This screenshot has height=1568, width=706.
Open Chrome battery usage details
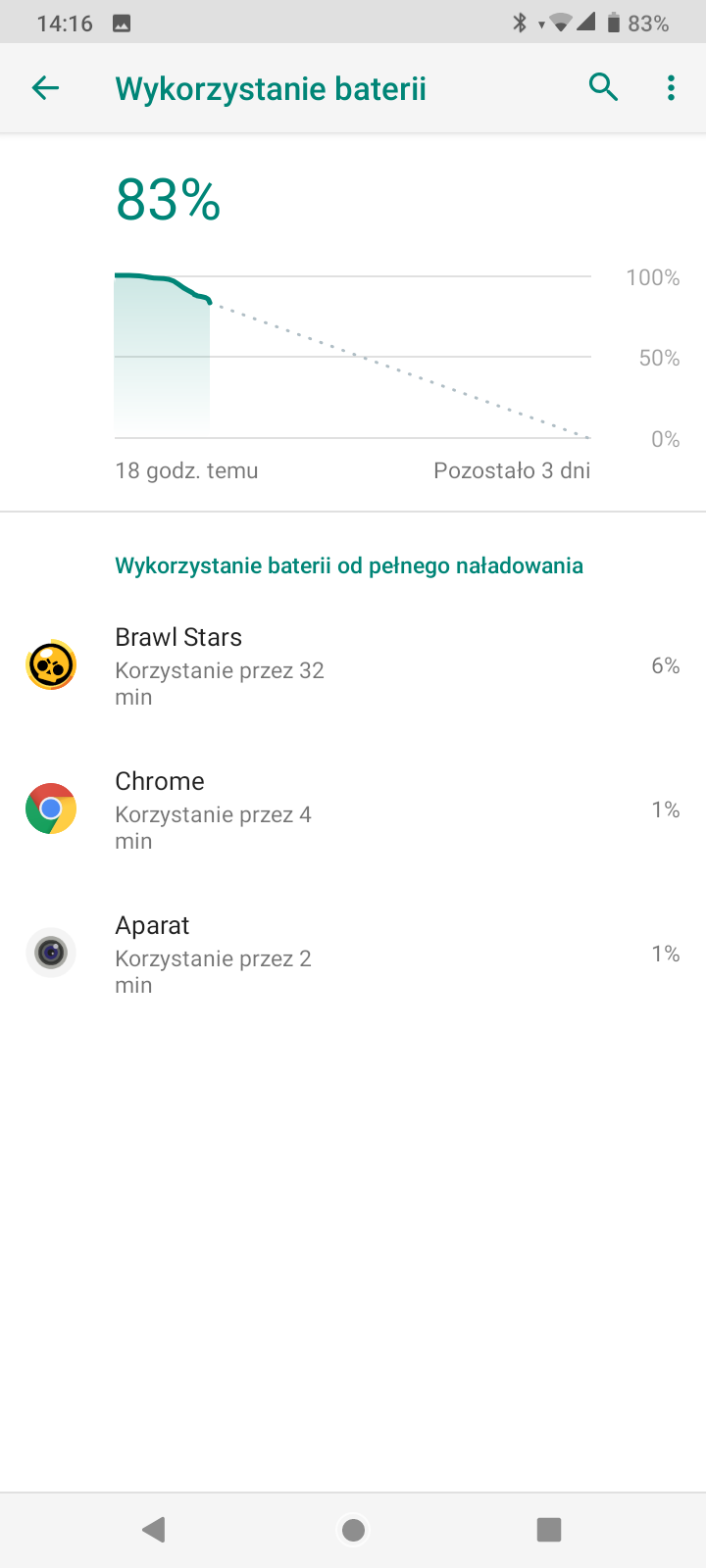353,809
